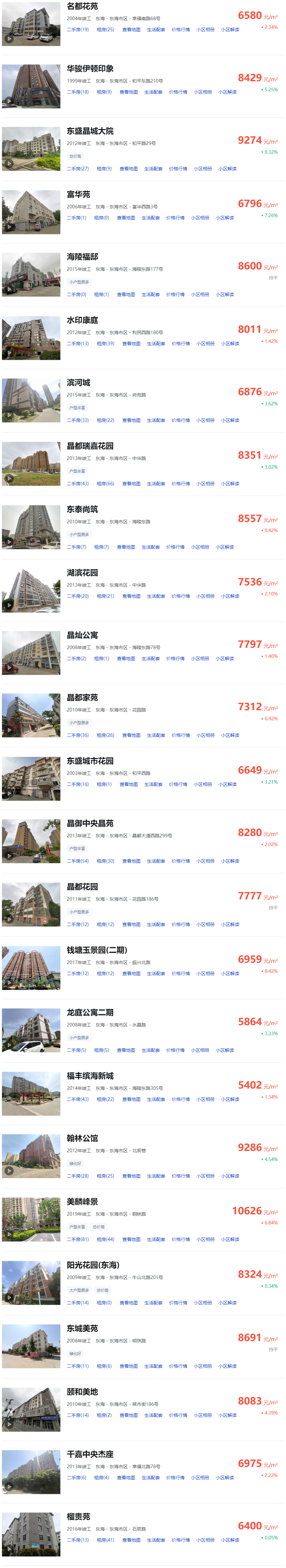Screen dimensions: 286x1568
Task: Show 二手房(36) for 晶都家苑
Action: (77, 735)
